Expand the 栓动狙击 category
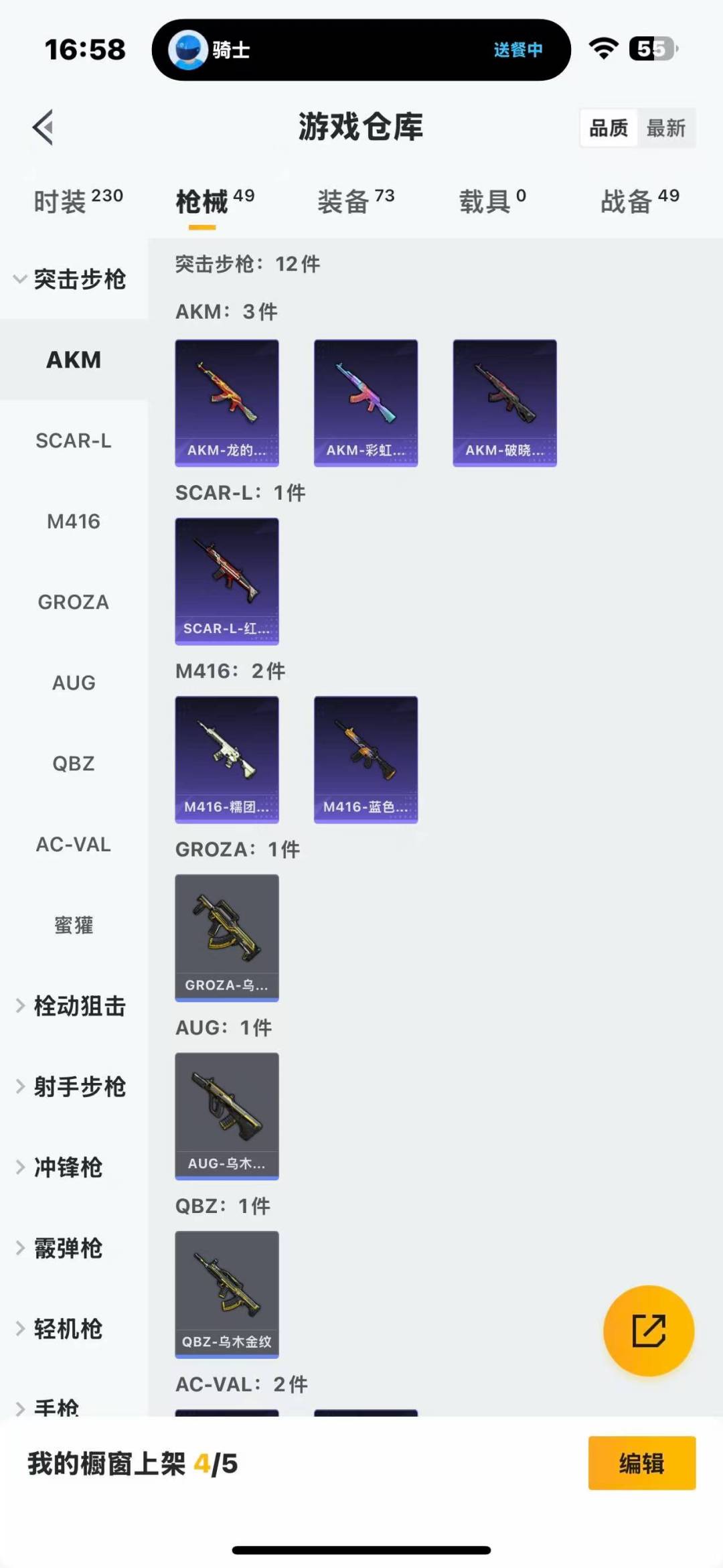 tap(72, 1006)
